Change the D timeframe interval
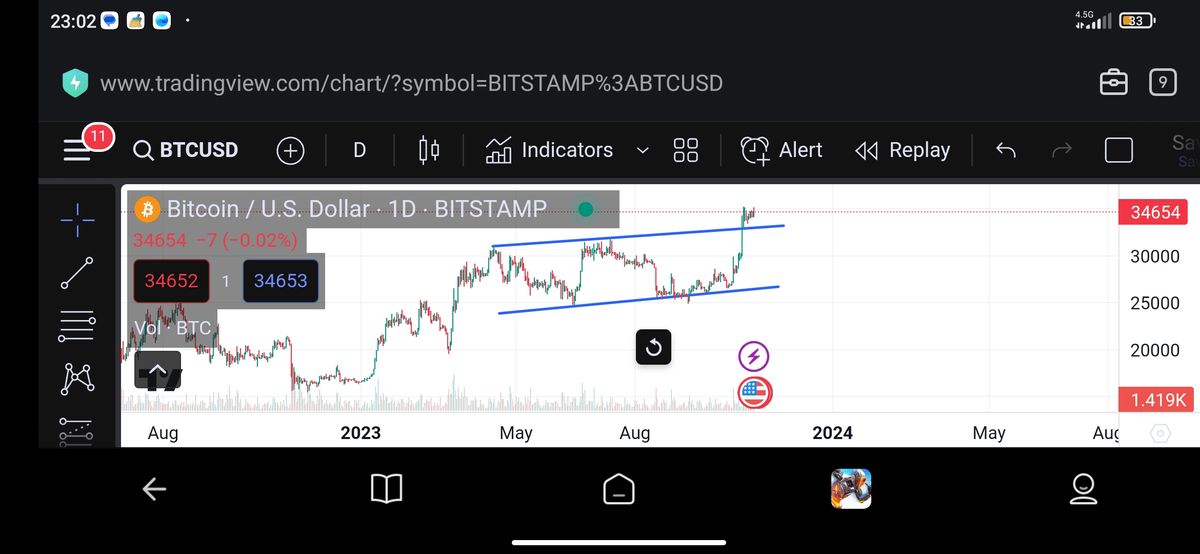 click(359, 150)
